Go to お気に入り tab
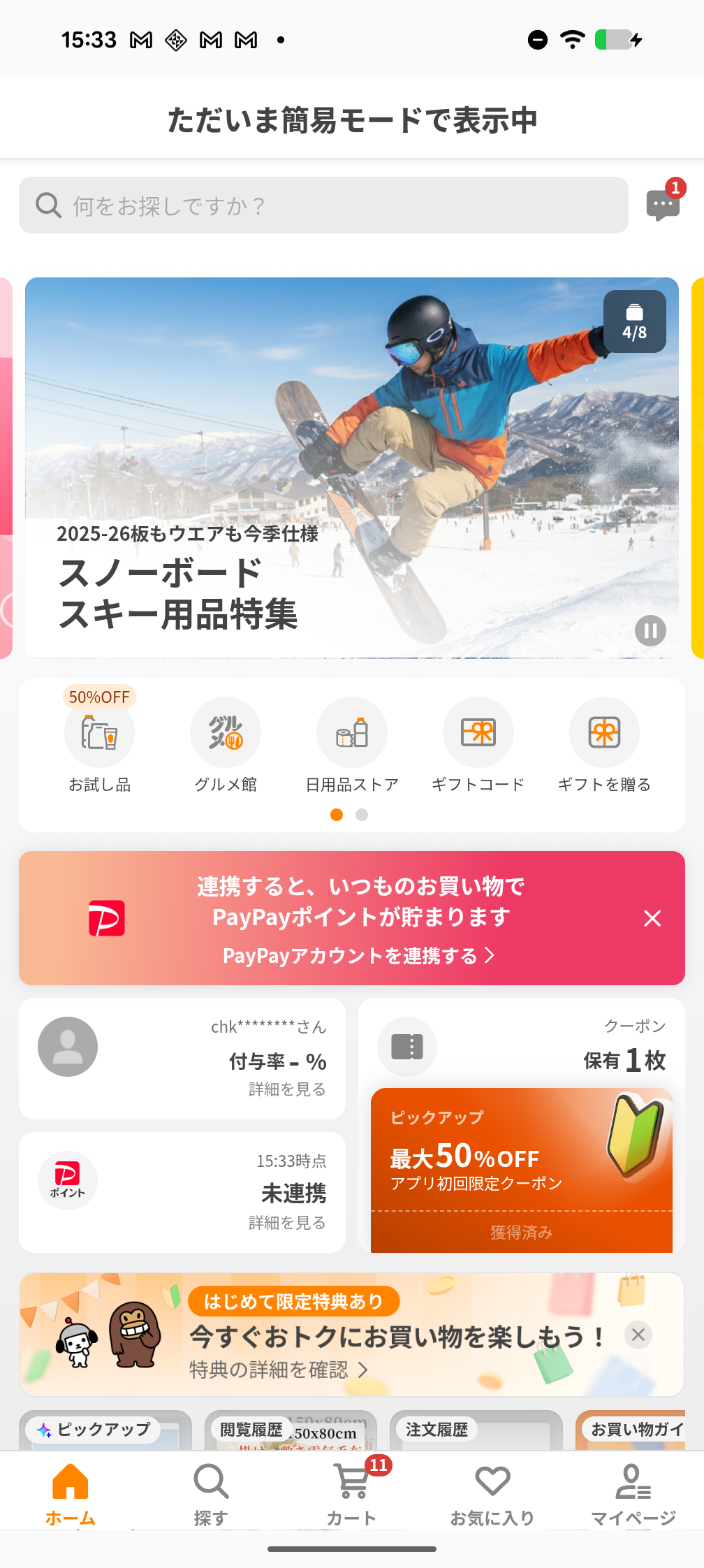 coord(492,1493)
